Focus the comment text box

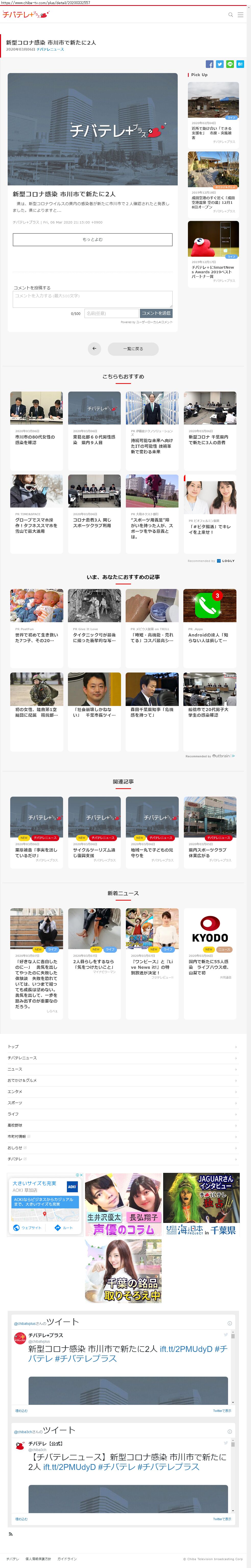coord(93,298)
